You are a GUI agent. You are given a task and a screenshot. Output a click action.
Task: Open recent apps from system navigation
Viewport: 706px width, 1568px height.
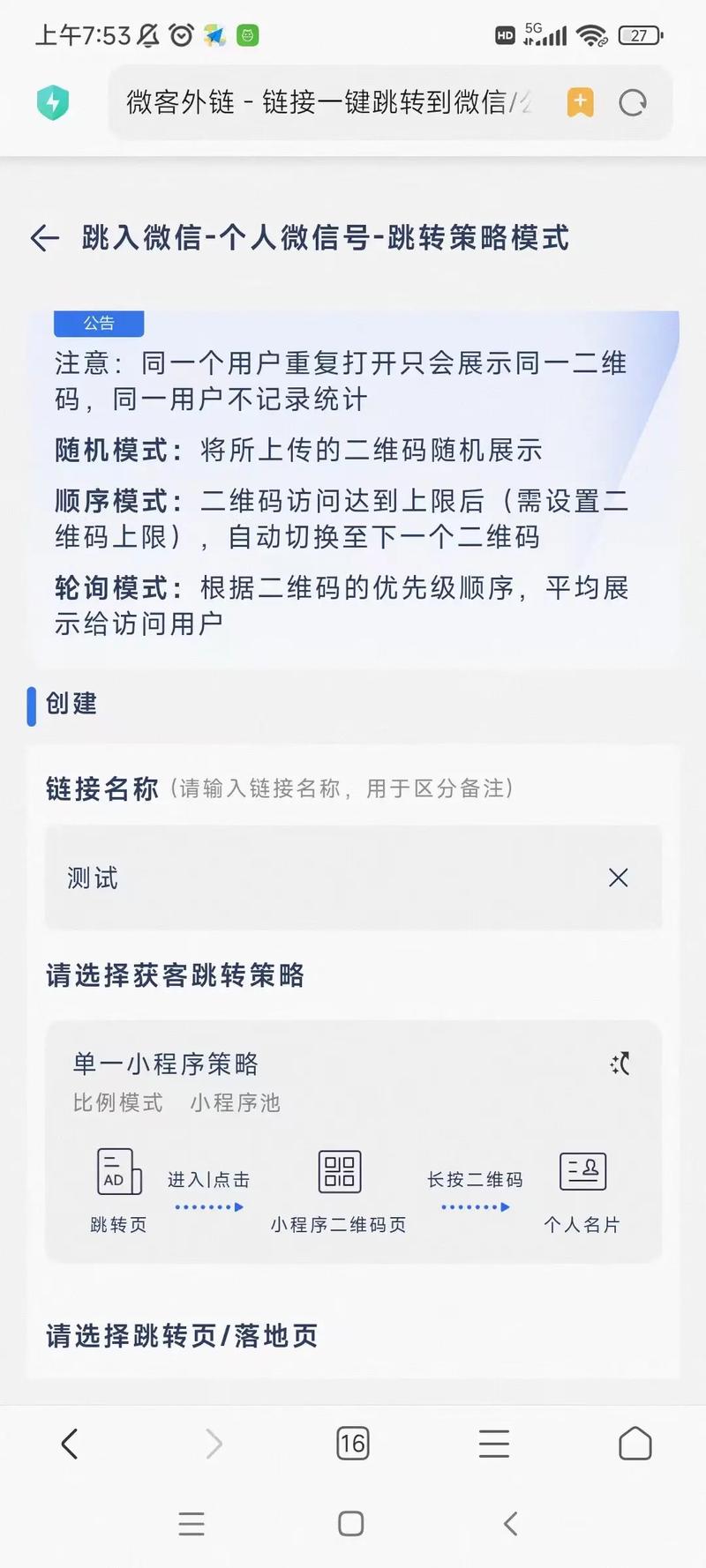pyautogui.click(x=192, y=1523)
